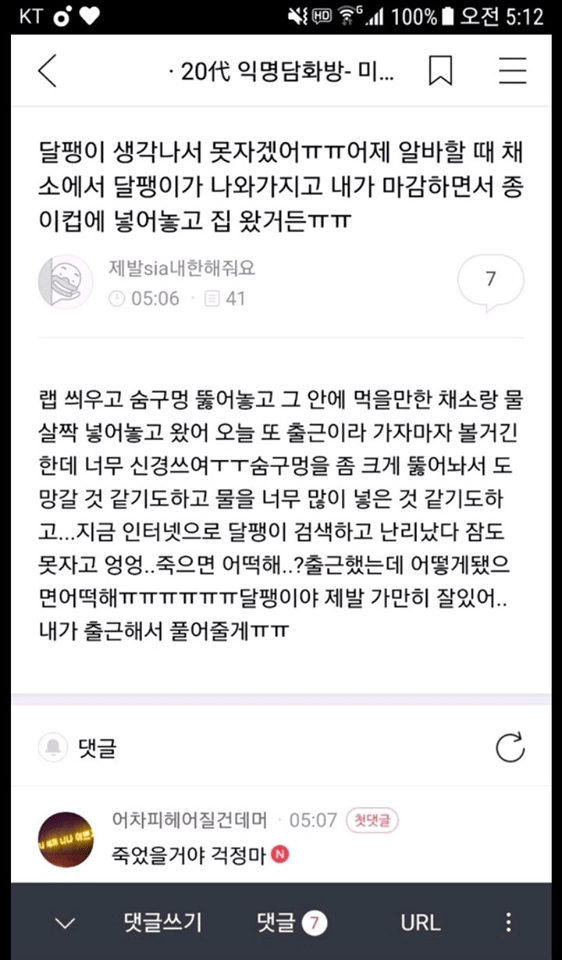This screenshot has height=960, width=562.
Task: Copy the post URL
Action: [x=421, y=922]
